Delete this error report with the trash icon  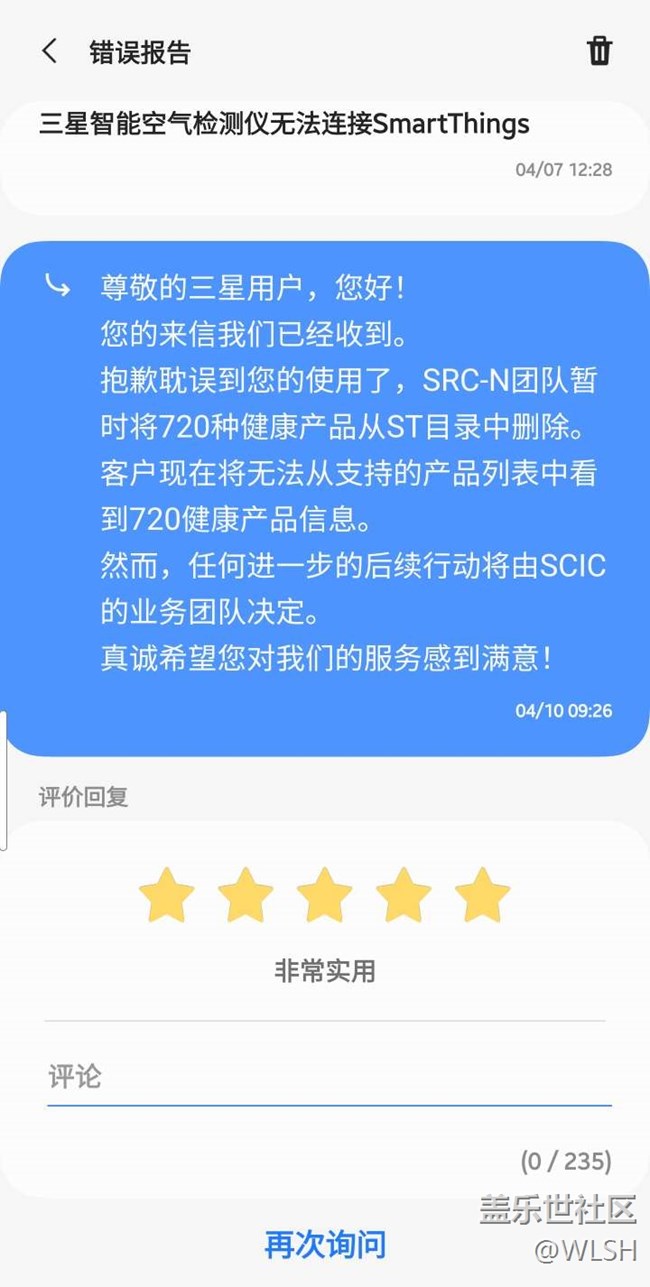(x=599, y=50)
